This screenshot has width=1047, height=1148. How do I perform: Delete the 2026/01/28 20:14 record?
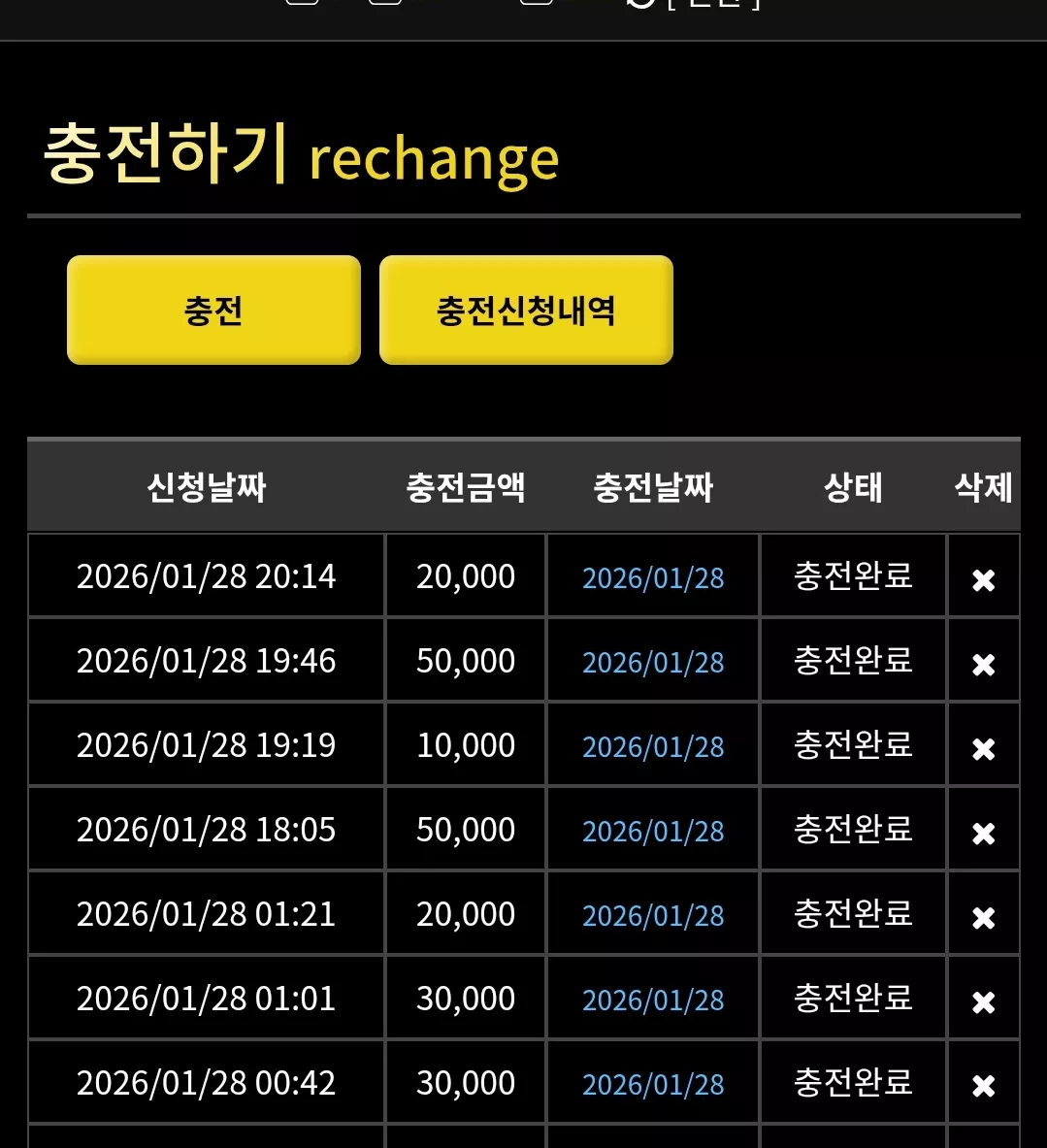click(983, 580)
